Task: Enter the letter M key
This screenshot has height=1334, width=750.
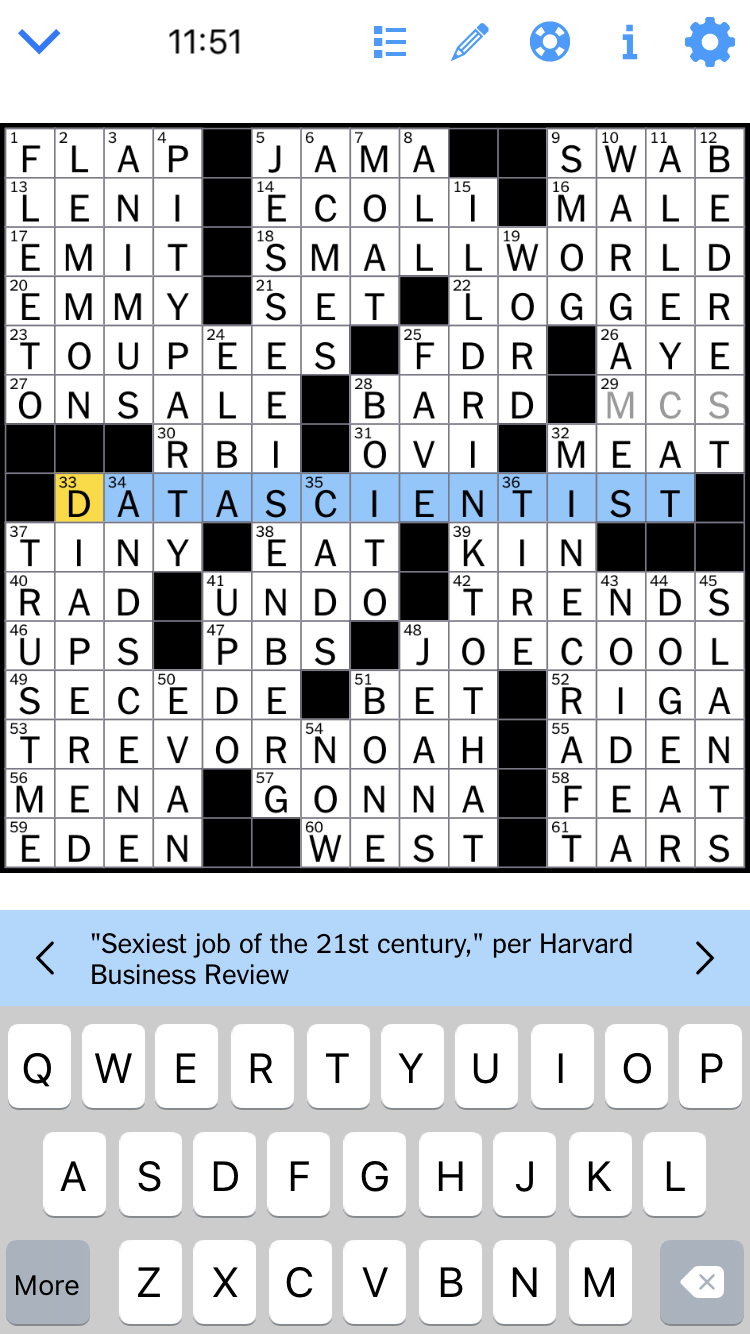Action: [x=599, y=1282]
